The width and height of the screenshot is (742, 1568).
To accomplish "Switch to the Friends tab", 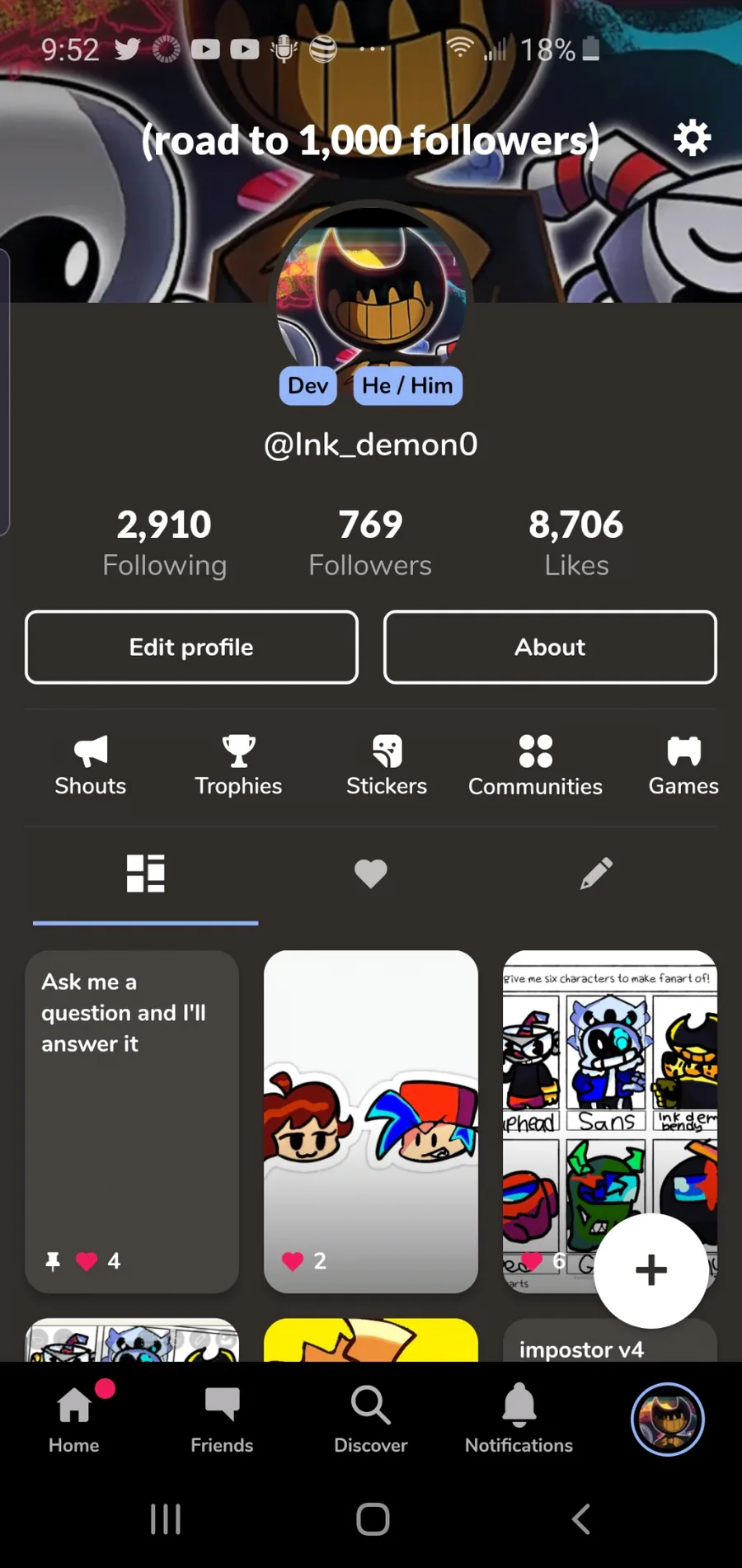I will (x=222, y=1420).
